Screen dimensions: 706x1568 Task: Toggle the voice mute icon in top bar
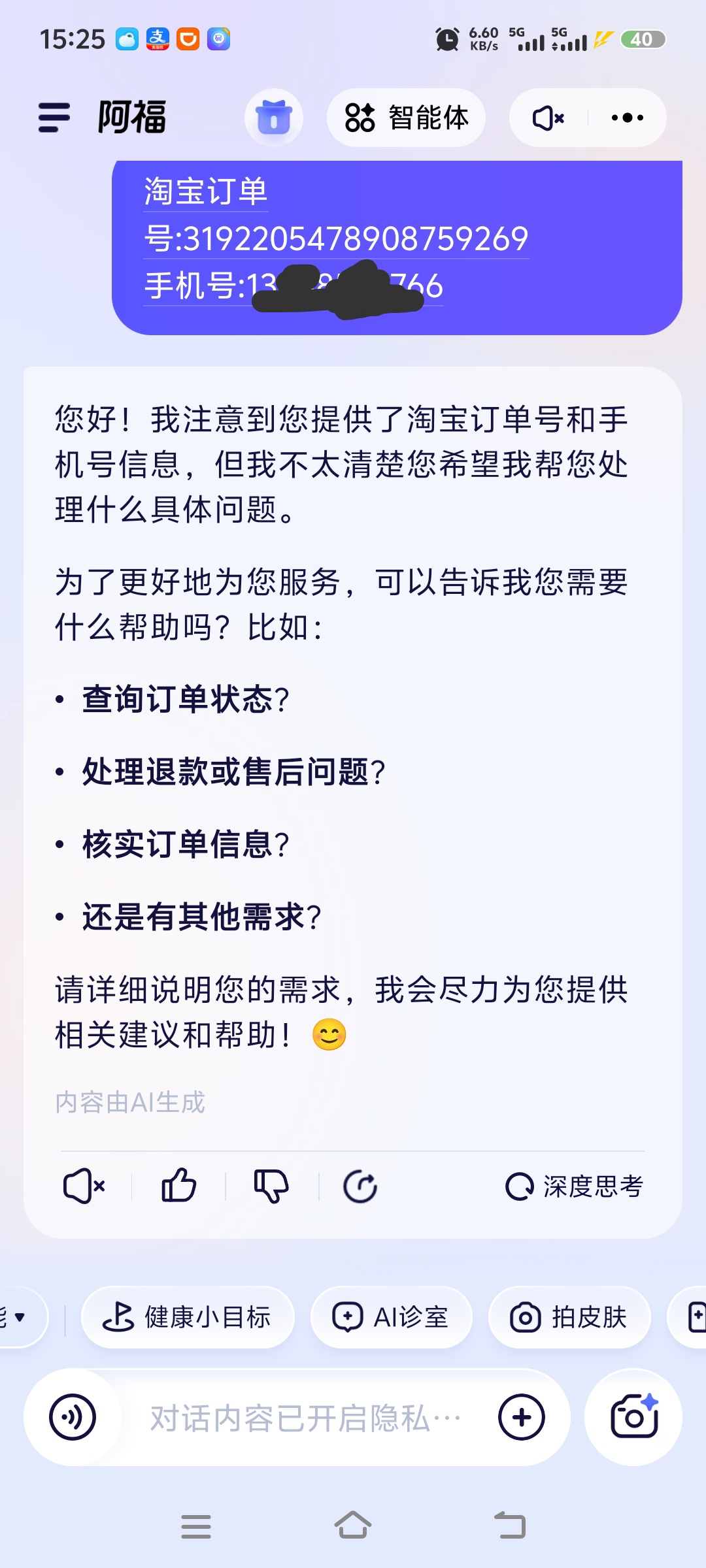click(x=549, y=118)
